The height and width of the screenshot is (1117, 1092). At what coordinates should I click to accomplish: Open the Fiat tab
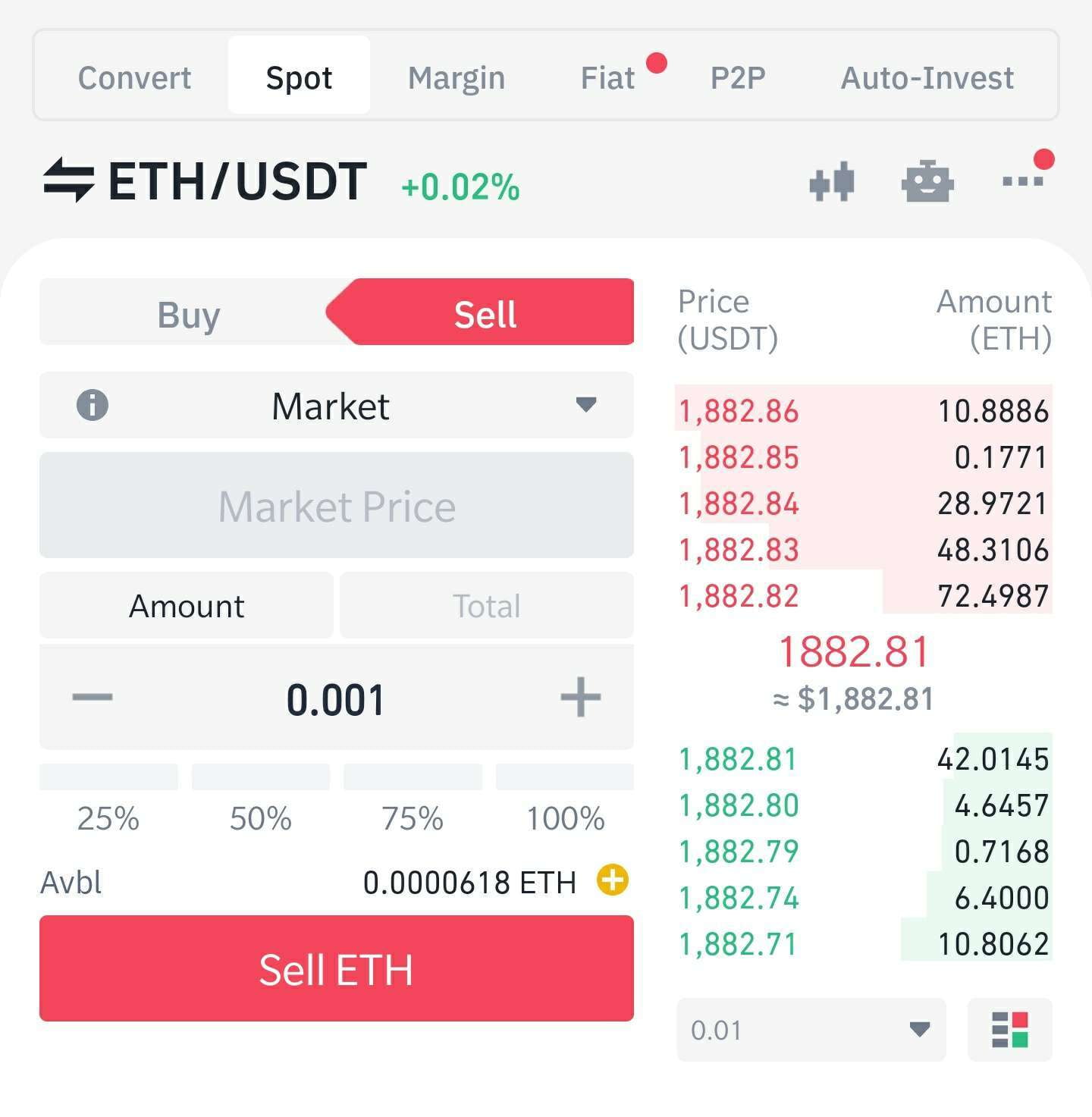click(607, 78)
